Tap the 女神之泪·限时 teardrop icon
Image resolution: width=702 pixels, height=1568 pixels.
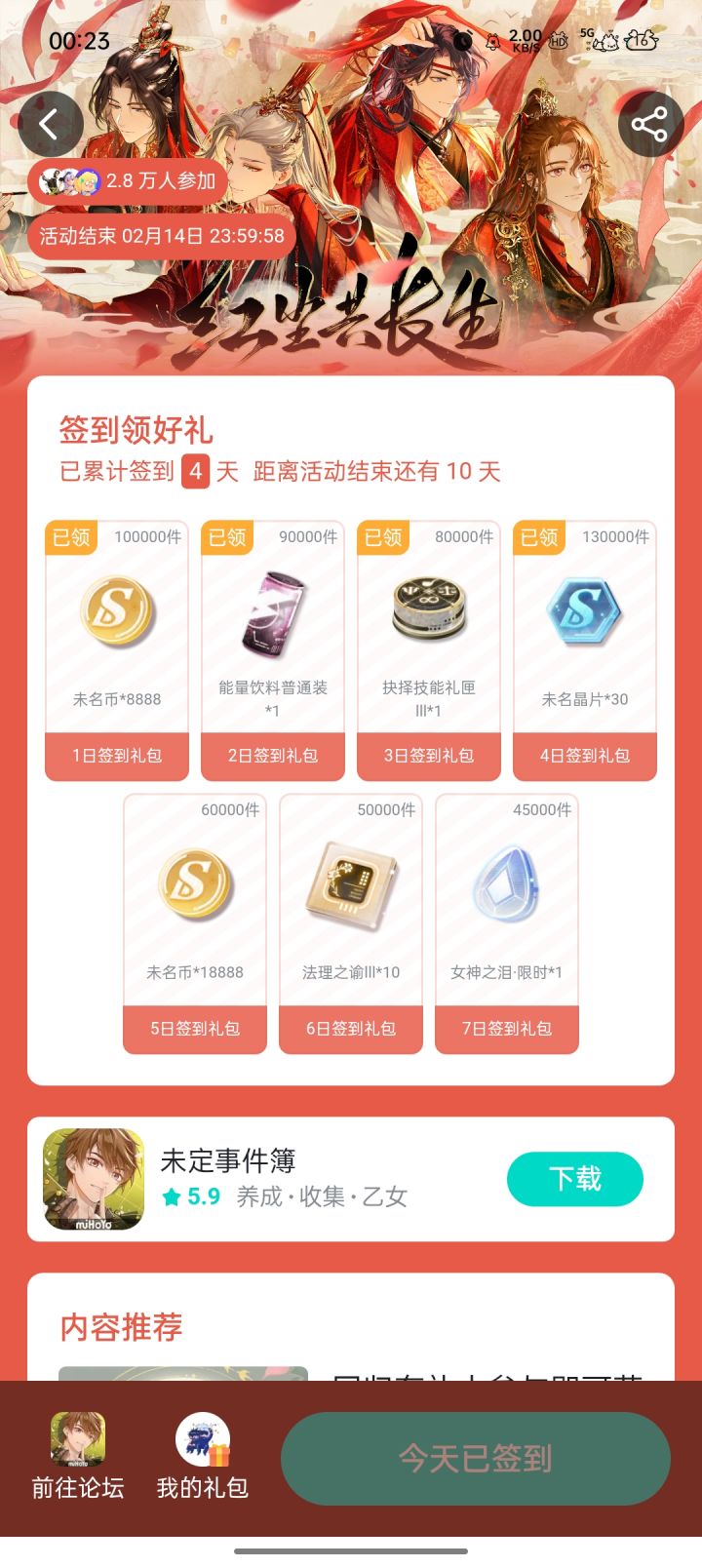pos(506,882)
